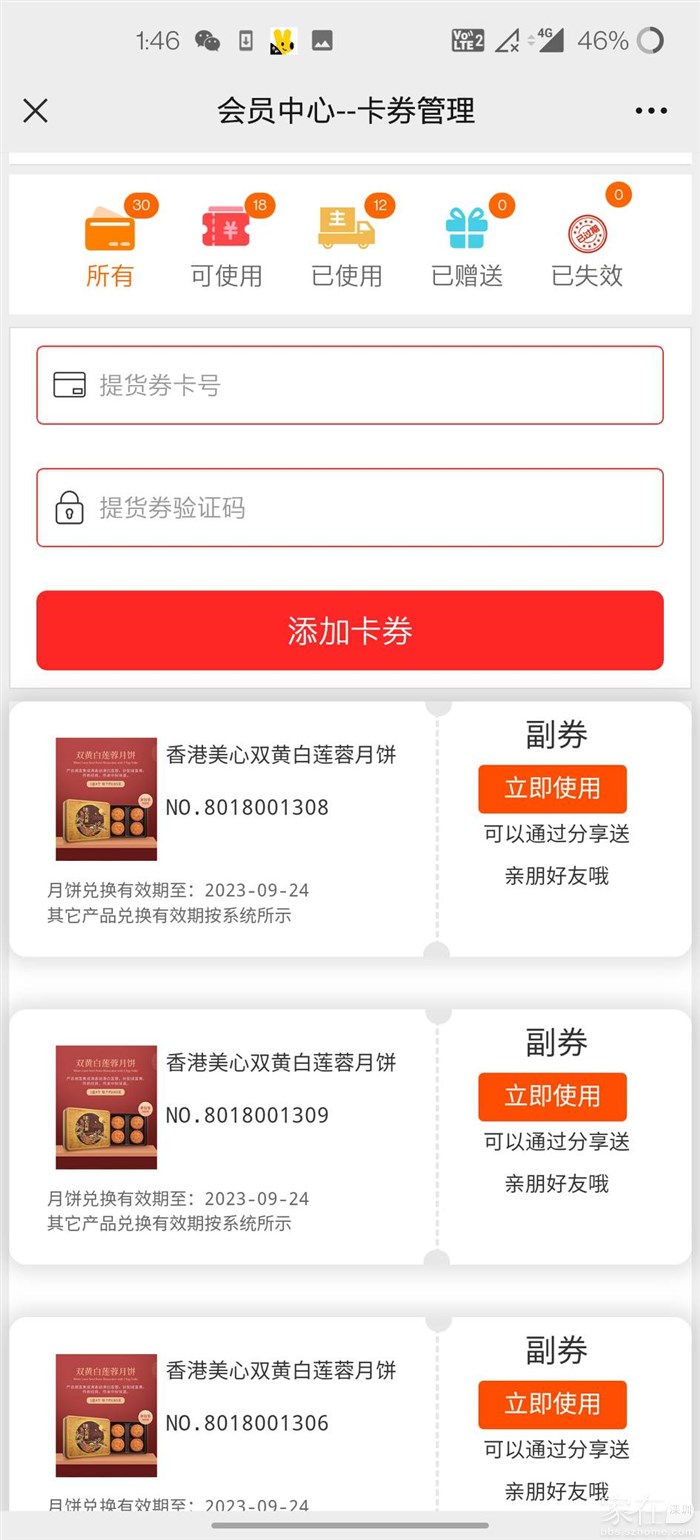Redeem coupon NO.8018001306 via 立即使用
This screenshot has height=1540, width=700.
click(x=552, y=1405)
